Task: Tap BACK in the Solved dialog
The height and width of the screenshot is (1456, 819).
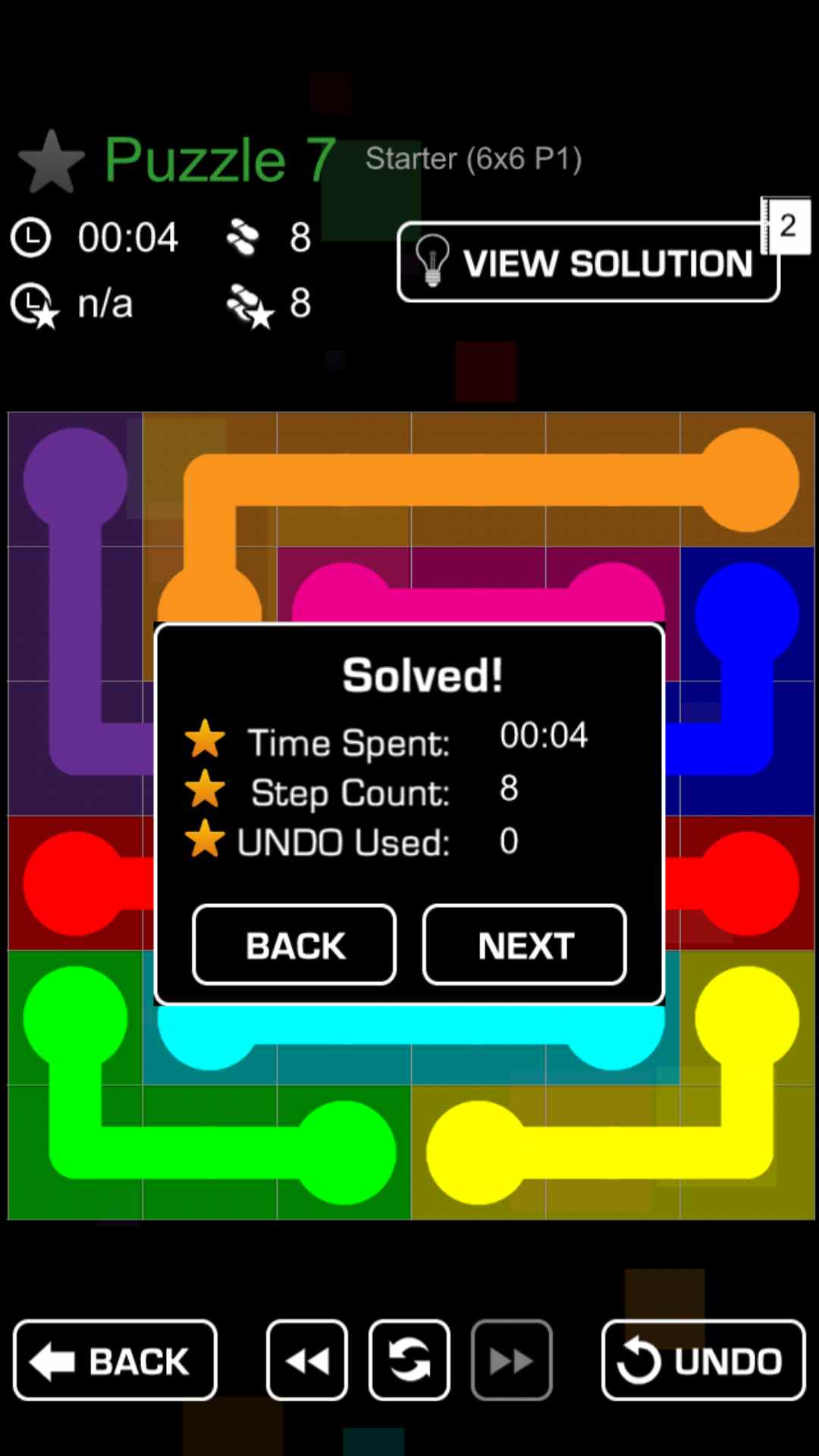Action: pos(294,945)
